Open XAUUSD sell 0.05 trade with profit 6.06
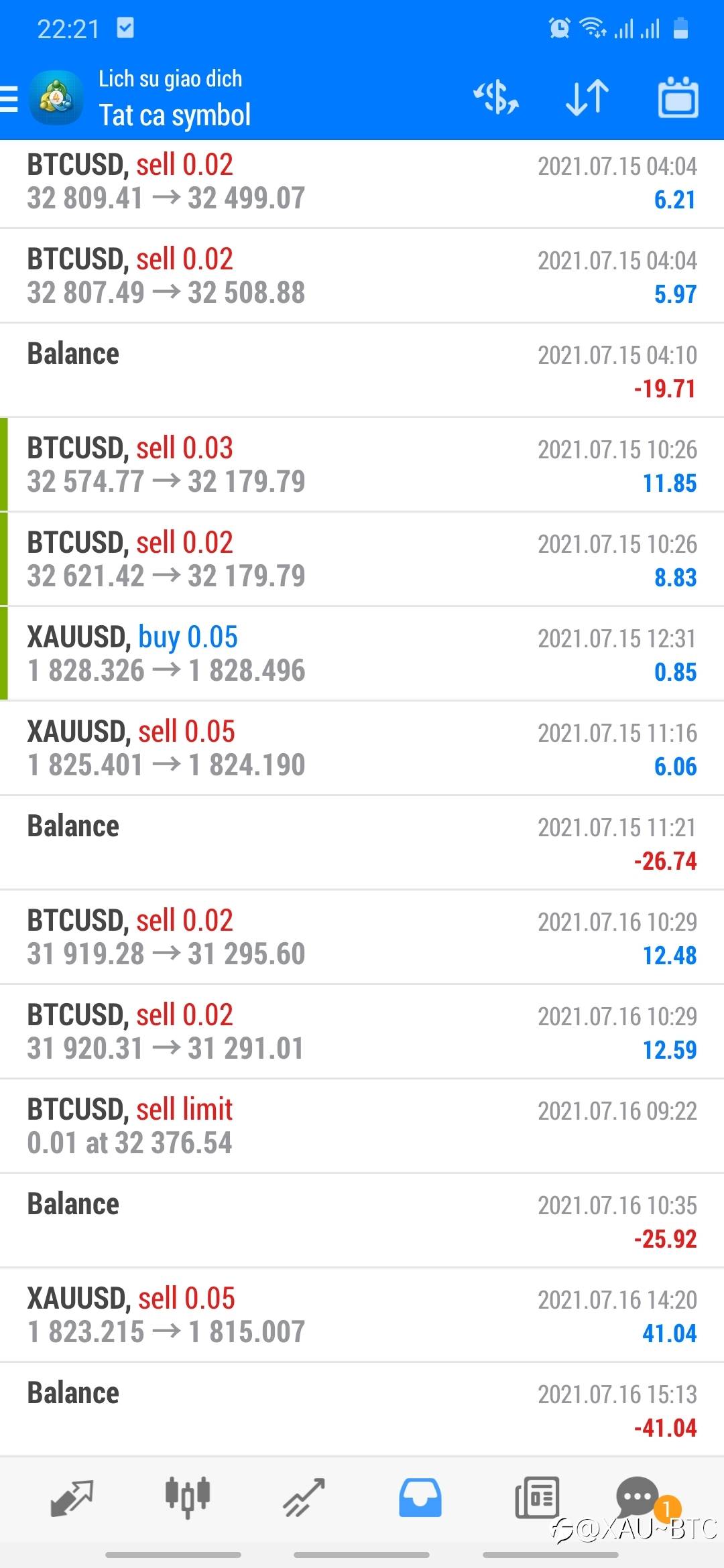The image size is (724, 1568). point(362,748)
